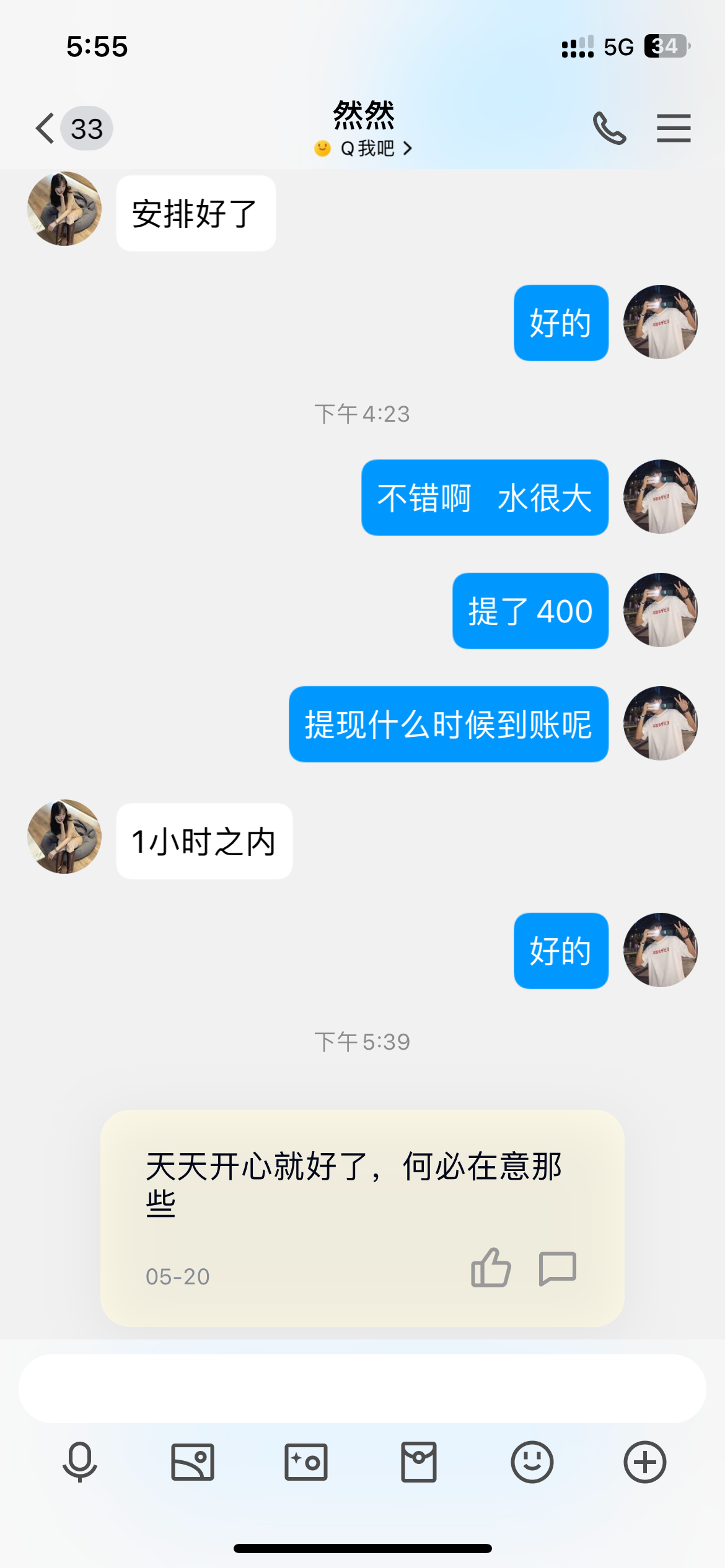
Task: Start a voice call with 然然
Action: [x=609, y=128]
